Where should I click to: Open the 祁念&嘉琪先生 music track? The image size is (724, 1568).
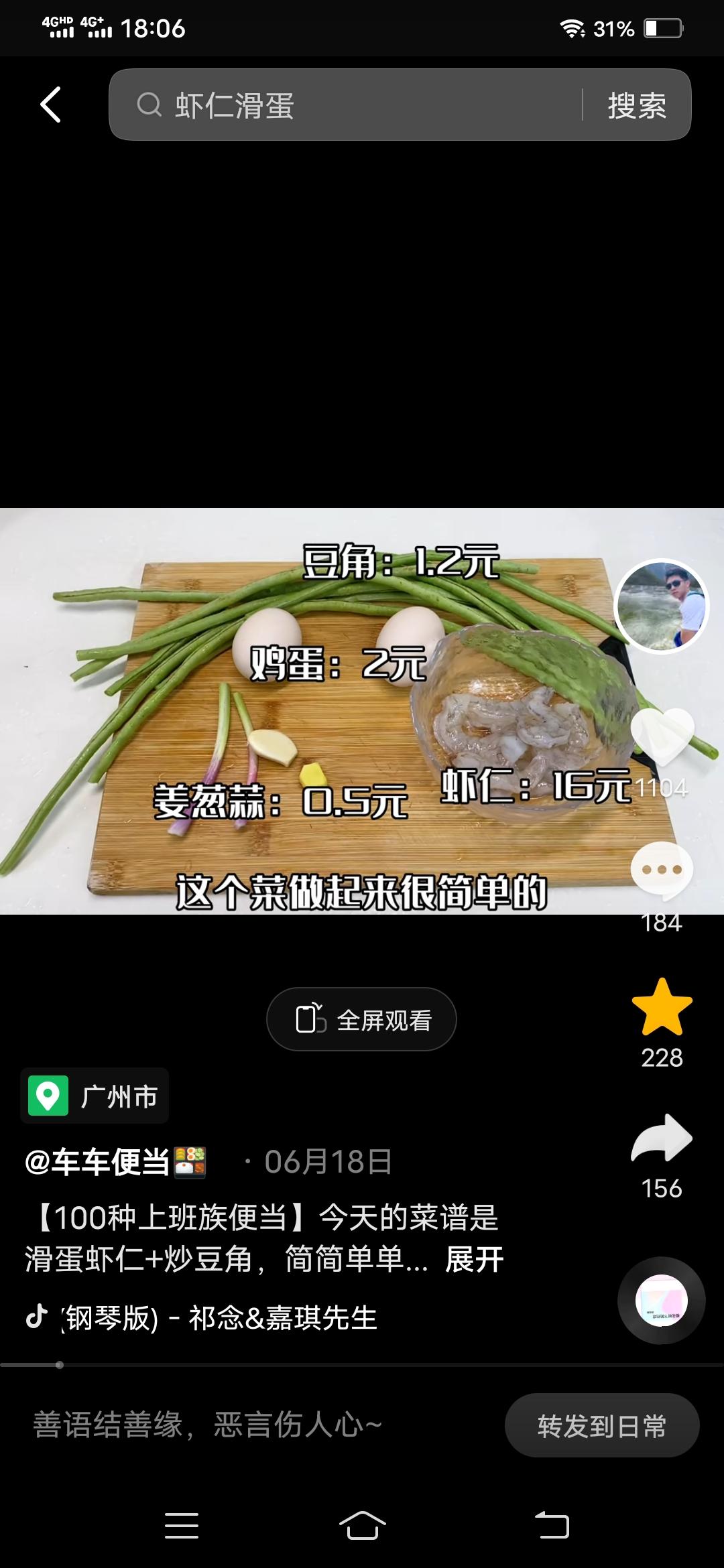point(221,1318)
